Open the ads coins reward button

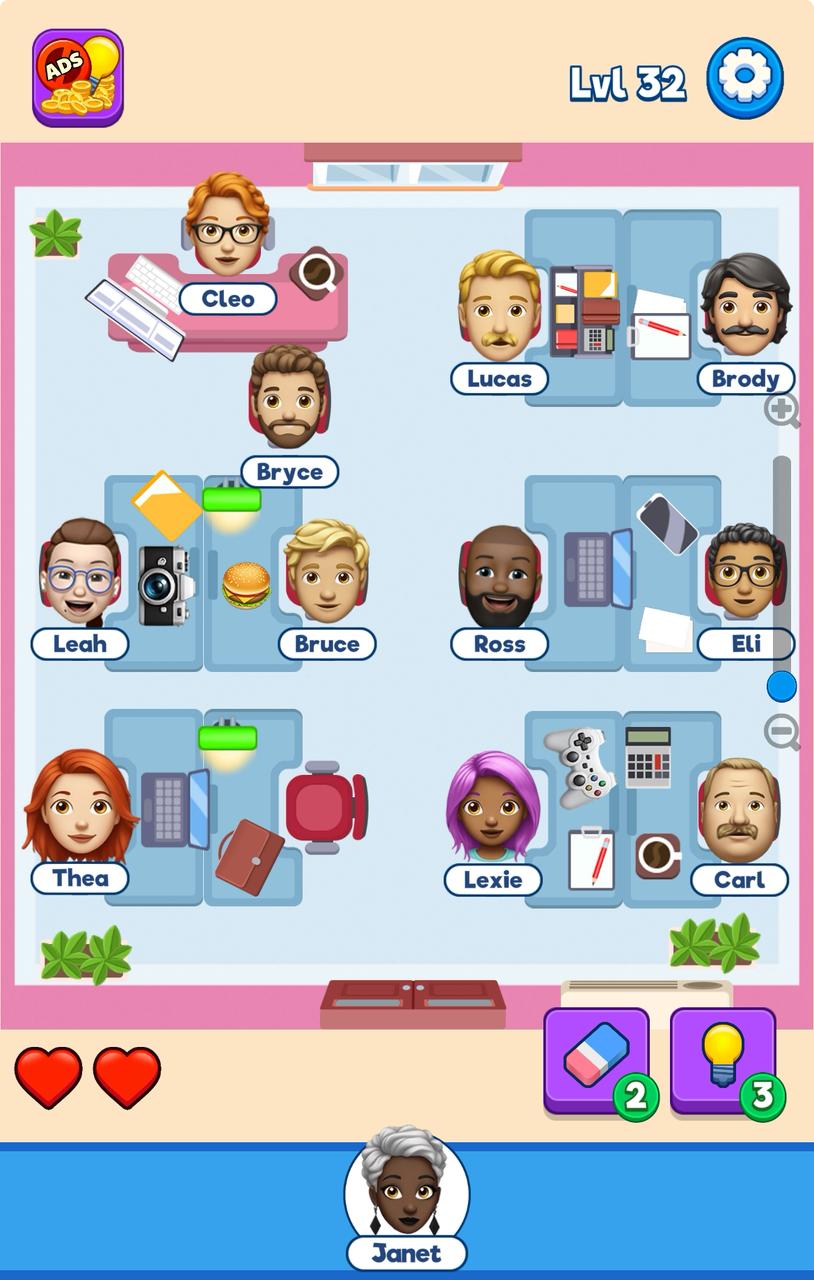78,78
